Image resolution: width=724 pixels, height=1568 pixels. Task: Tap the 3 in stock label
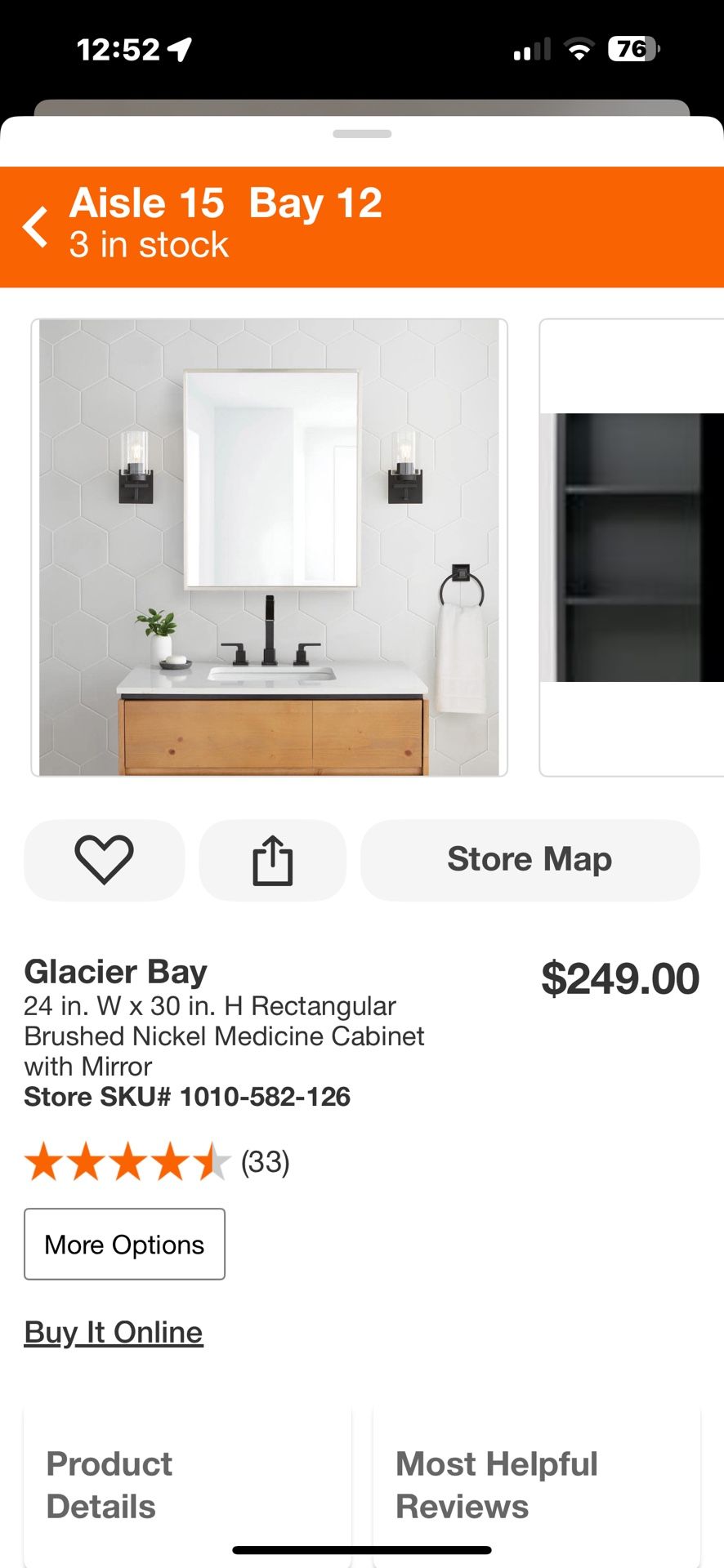pos(148,243)
